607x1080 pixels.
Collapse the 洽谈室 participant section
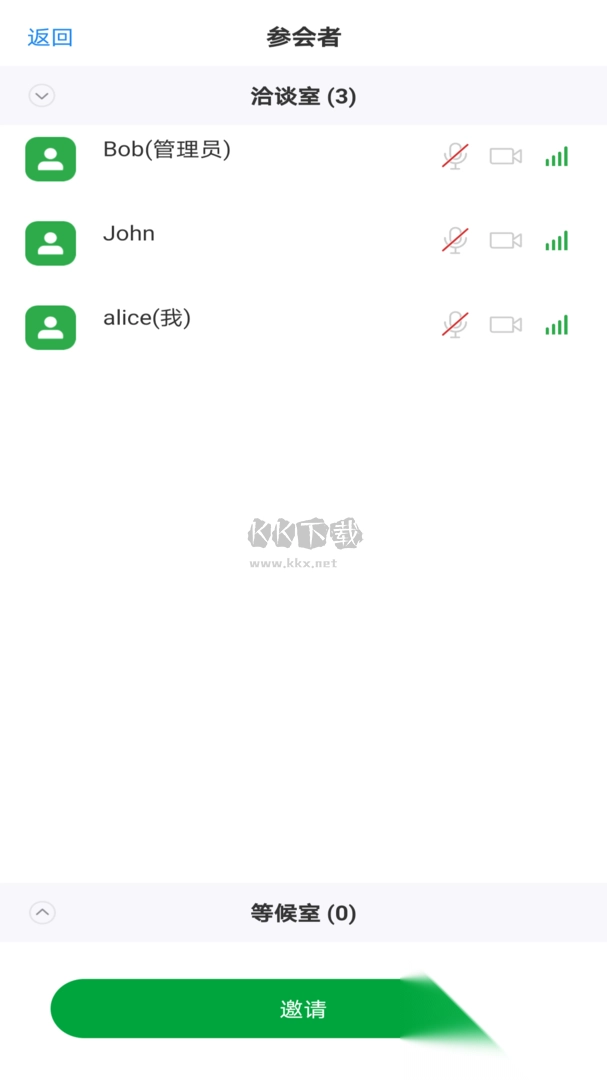[x=42, y=96]
